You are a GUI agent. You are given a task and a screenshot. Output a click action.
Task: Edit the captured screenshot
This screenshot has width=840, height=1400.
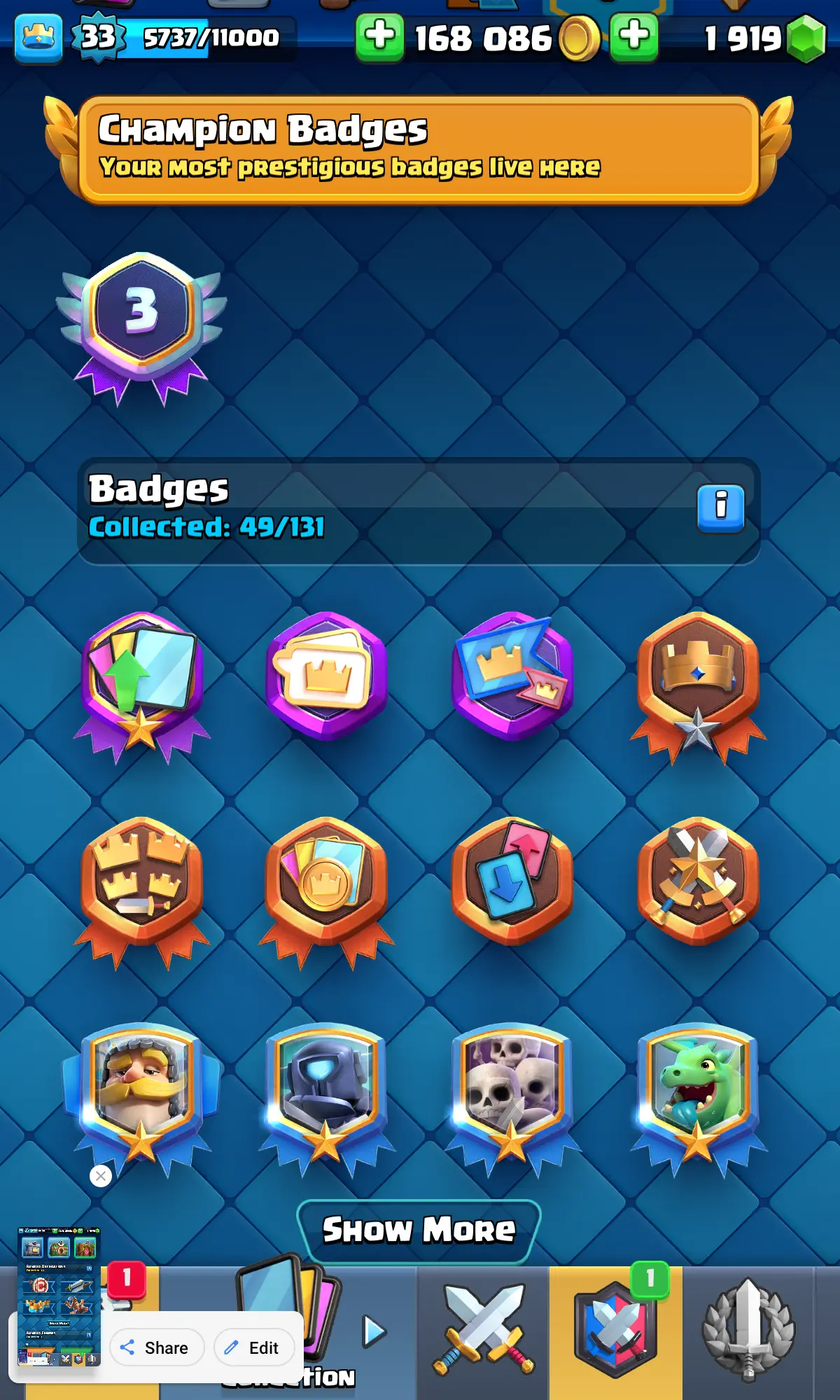(x=253, y=1347)
